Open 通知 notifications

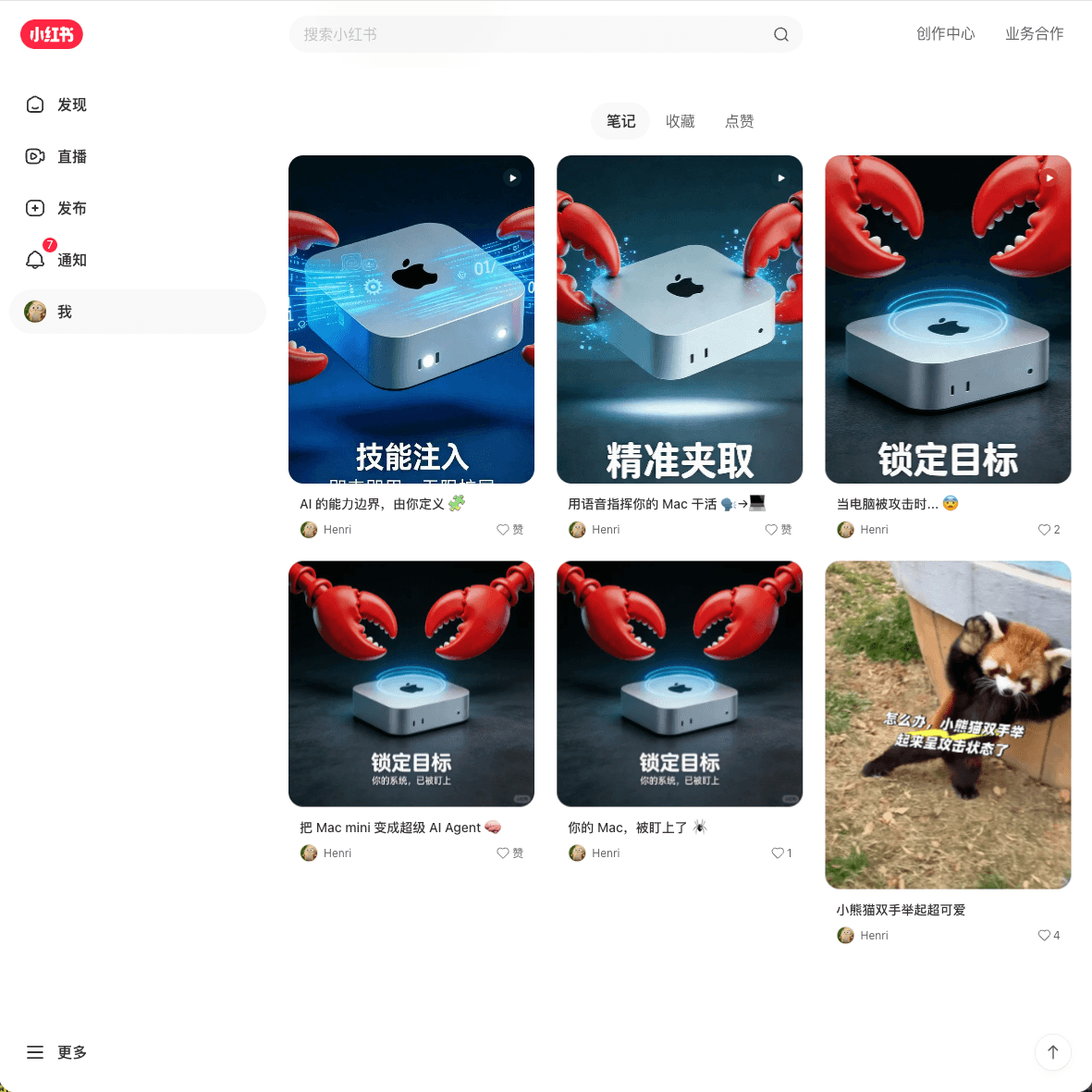coord(71,260)
